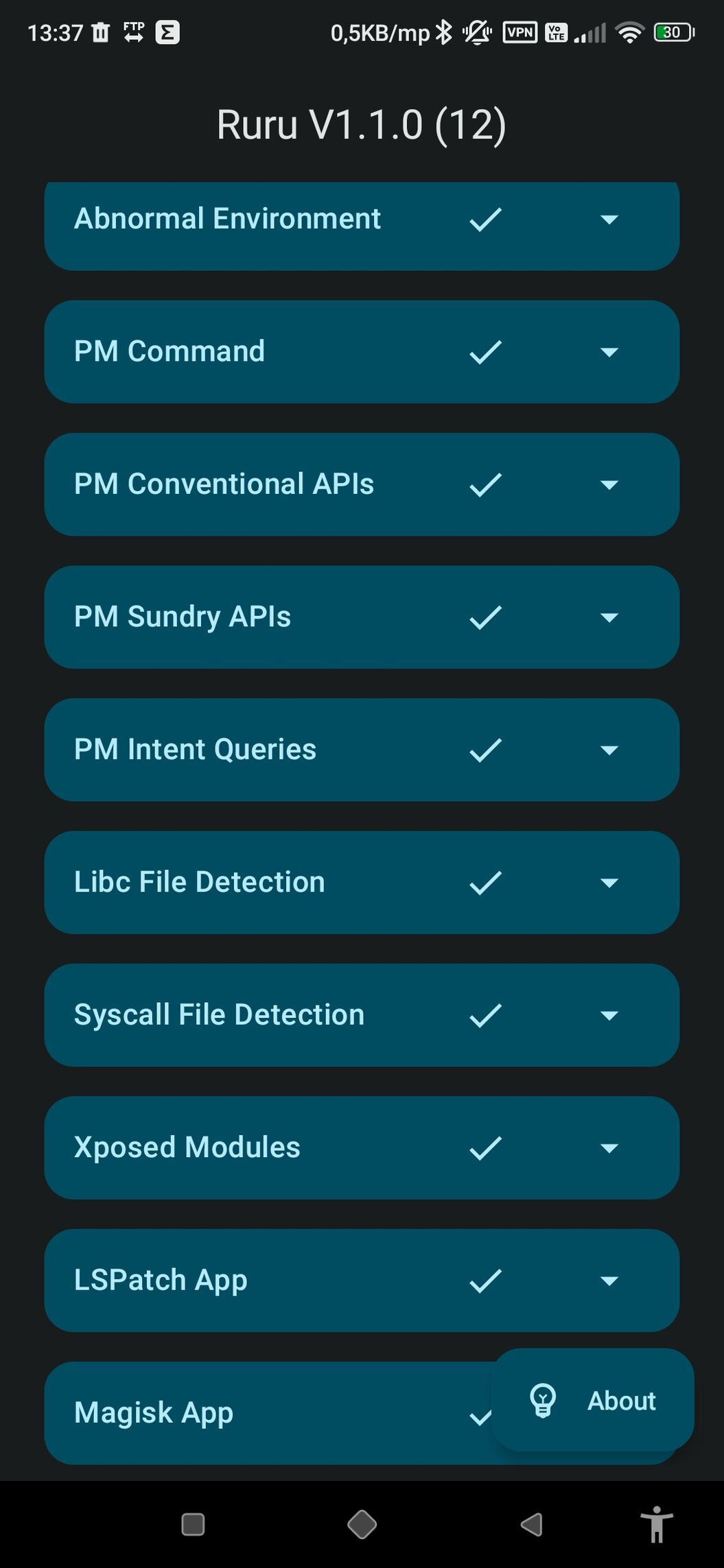The image size is (724, 1568).
Task: Expand the PM Command section
Action: pyautogui.click(x=609, y=352)
